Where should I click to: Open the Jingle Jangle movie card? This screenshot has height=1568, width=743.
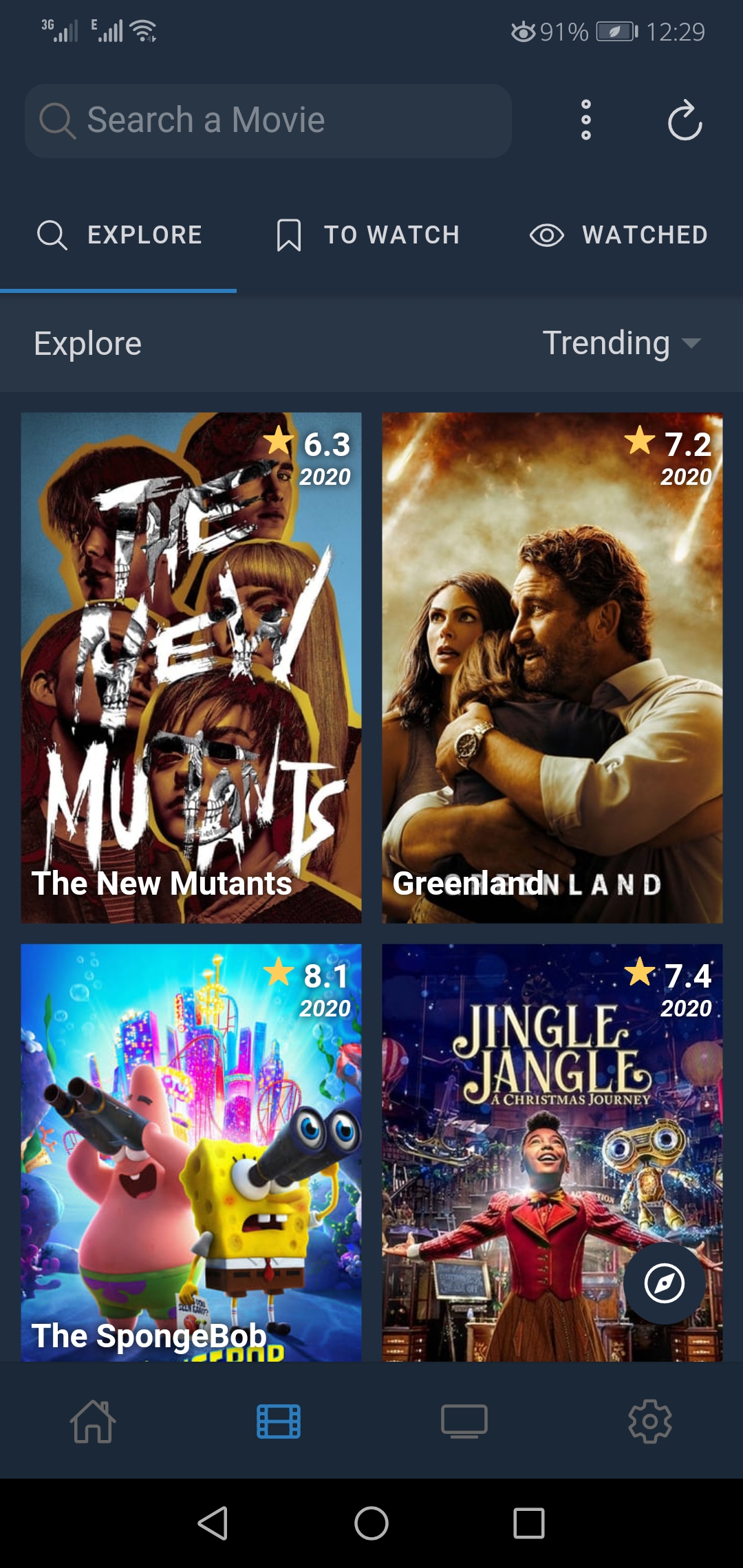coord(523,1152)
